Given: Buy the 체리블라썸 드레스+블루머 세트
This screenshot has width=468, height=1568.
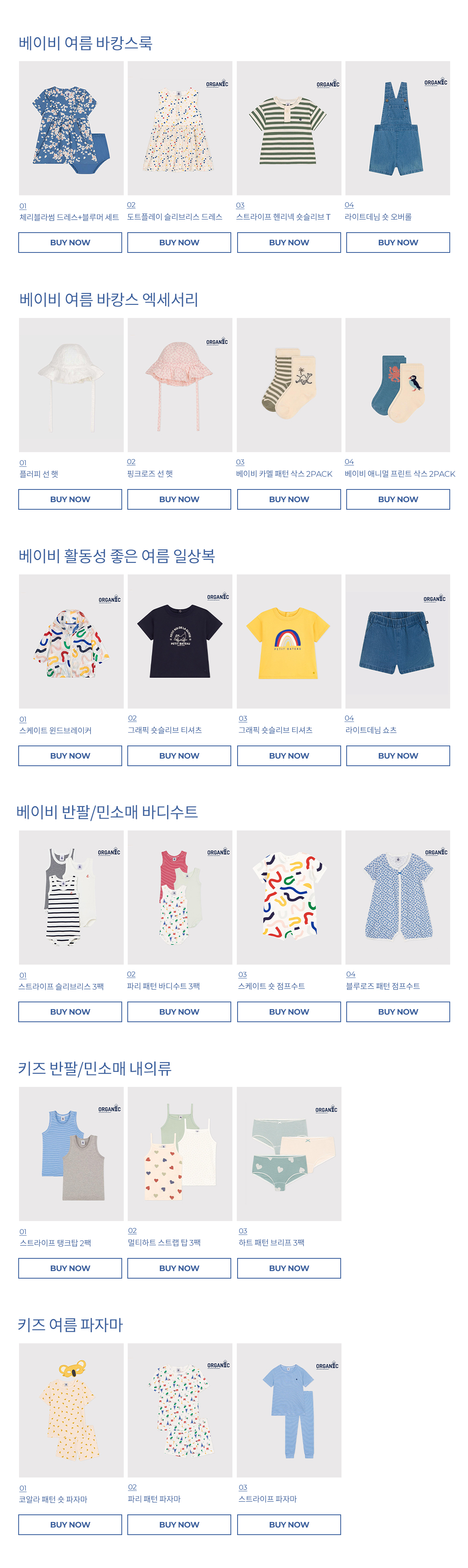Looking at the screenshot, I should pos(70,242).
